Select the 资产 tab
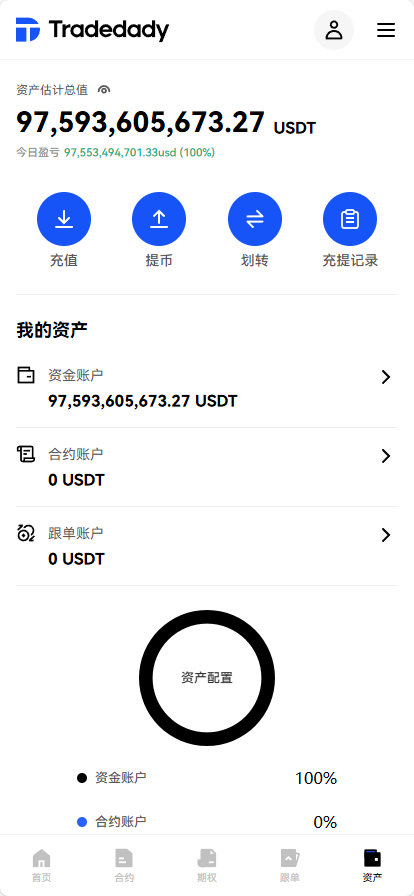This screenshot has width=414, height=896. click(372, 865)
